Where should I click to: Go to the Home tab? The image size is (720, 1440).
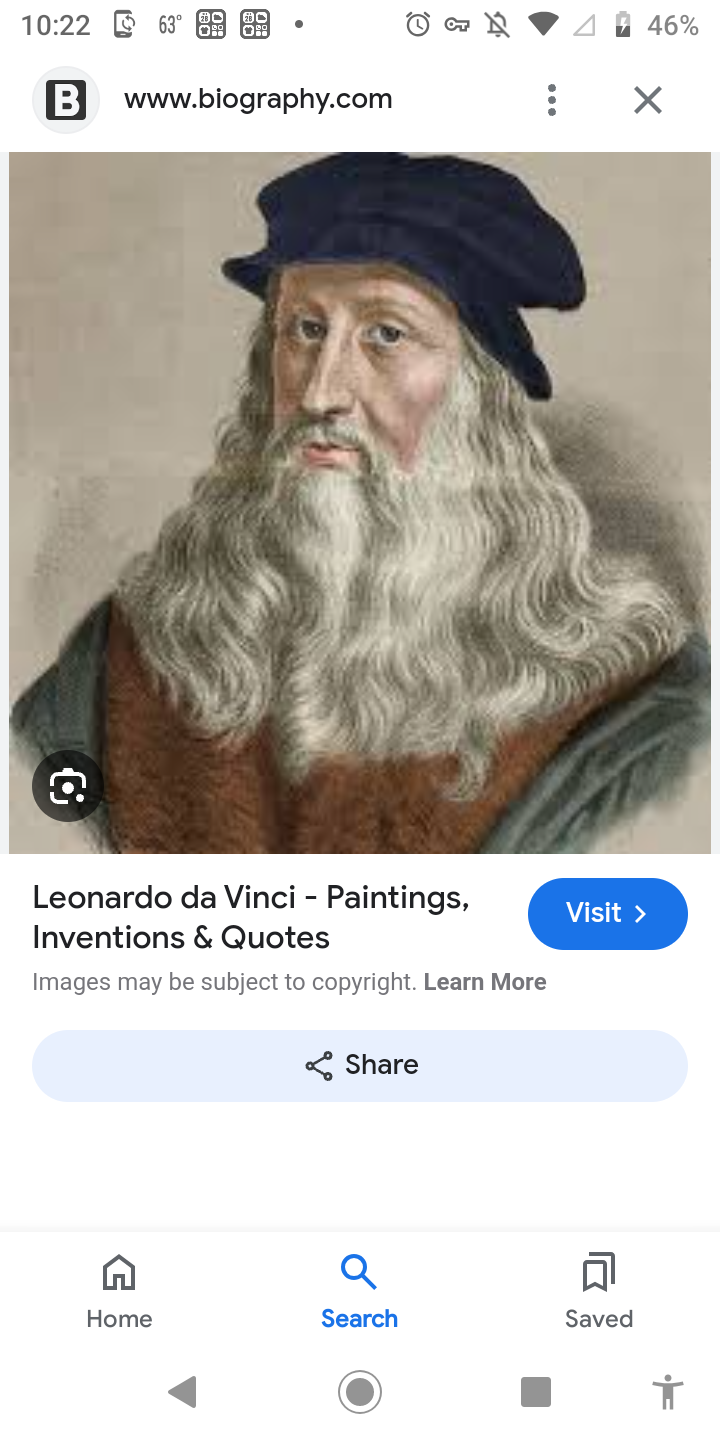click(x=119, y=1291)
